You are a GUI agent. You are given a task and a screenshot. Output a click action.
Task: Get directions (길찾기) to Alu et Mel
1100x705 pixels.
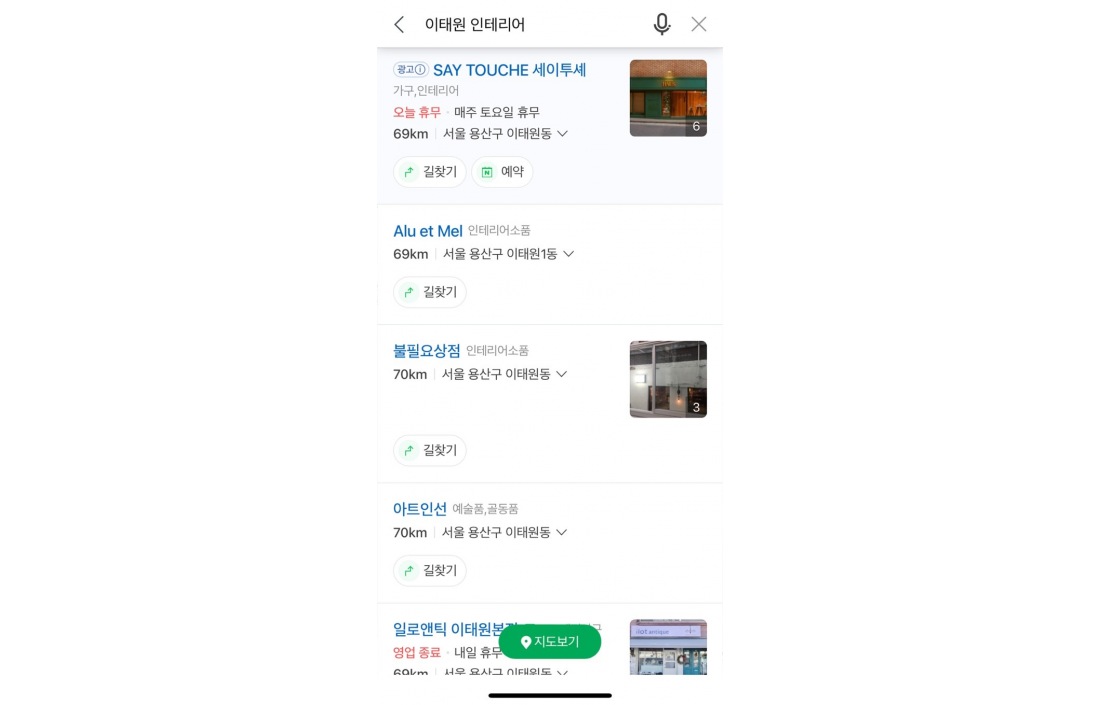(430, 292)
